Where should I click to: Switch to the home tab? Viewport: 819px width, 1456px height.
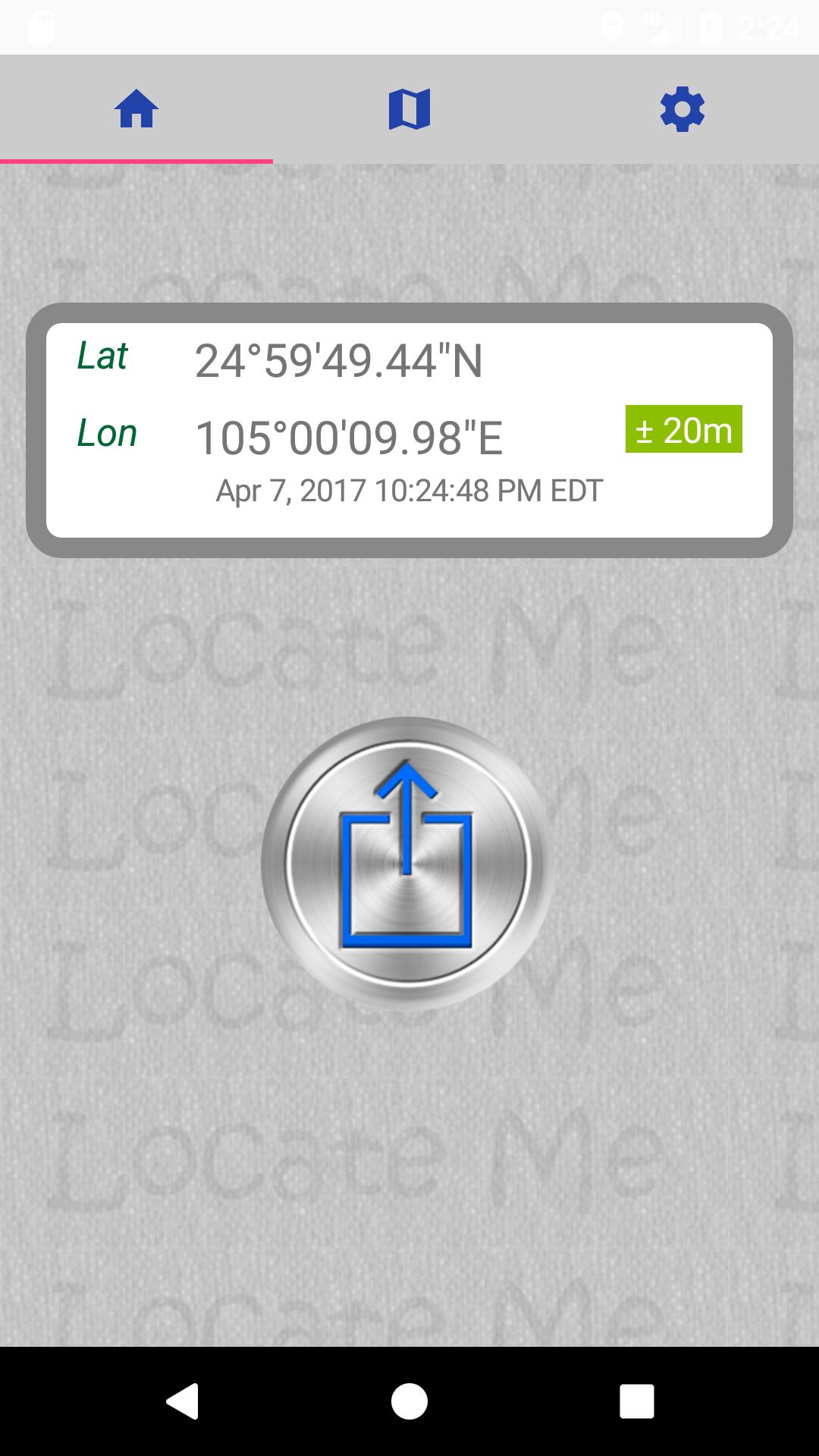(x=136, y=109)
